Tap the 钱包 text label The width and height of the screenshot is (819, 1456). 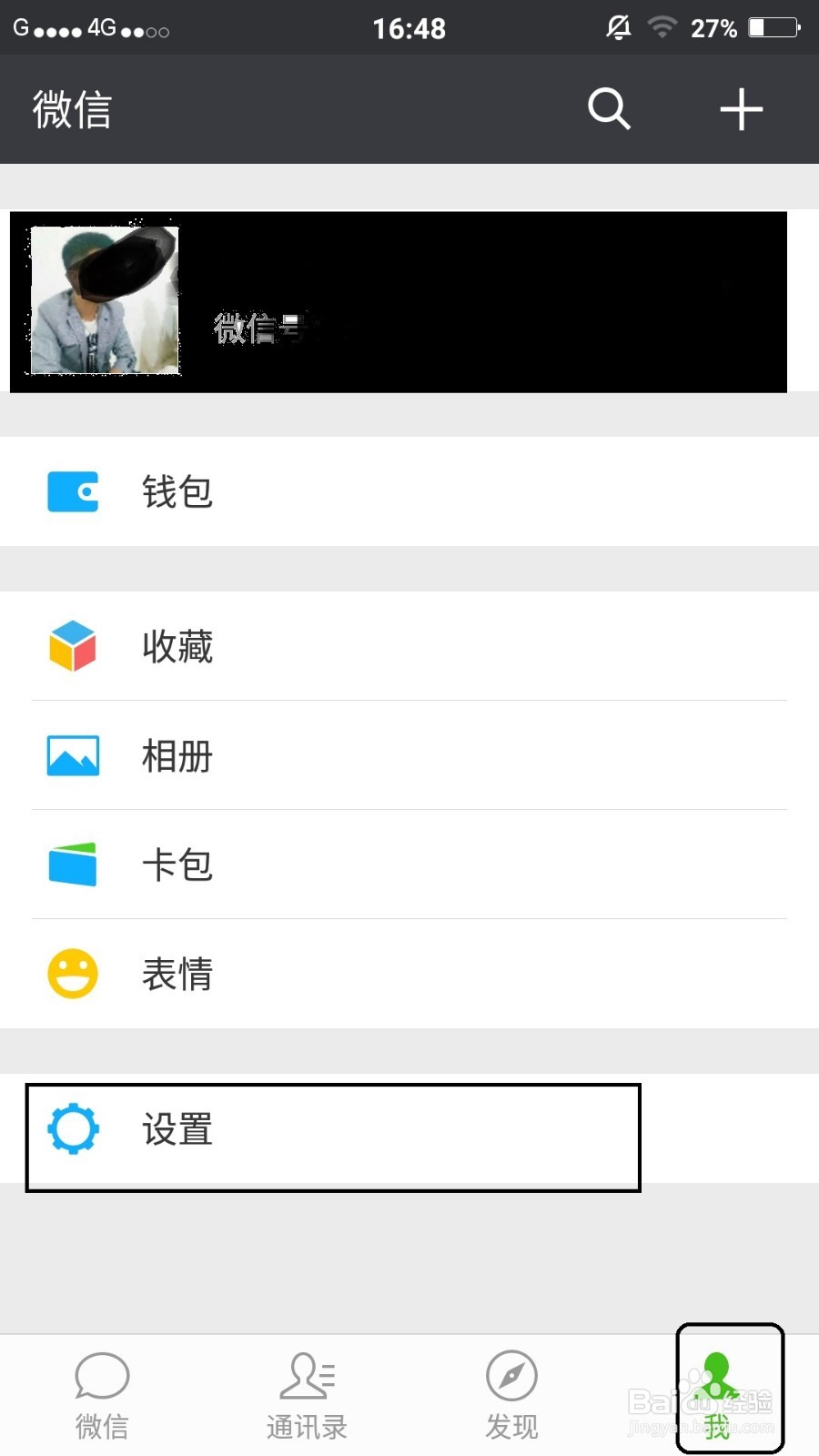[177, 491]
